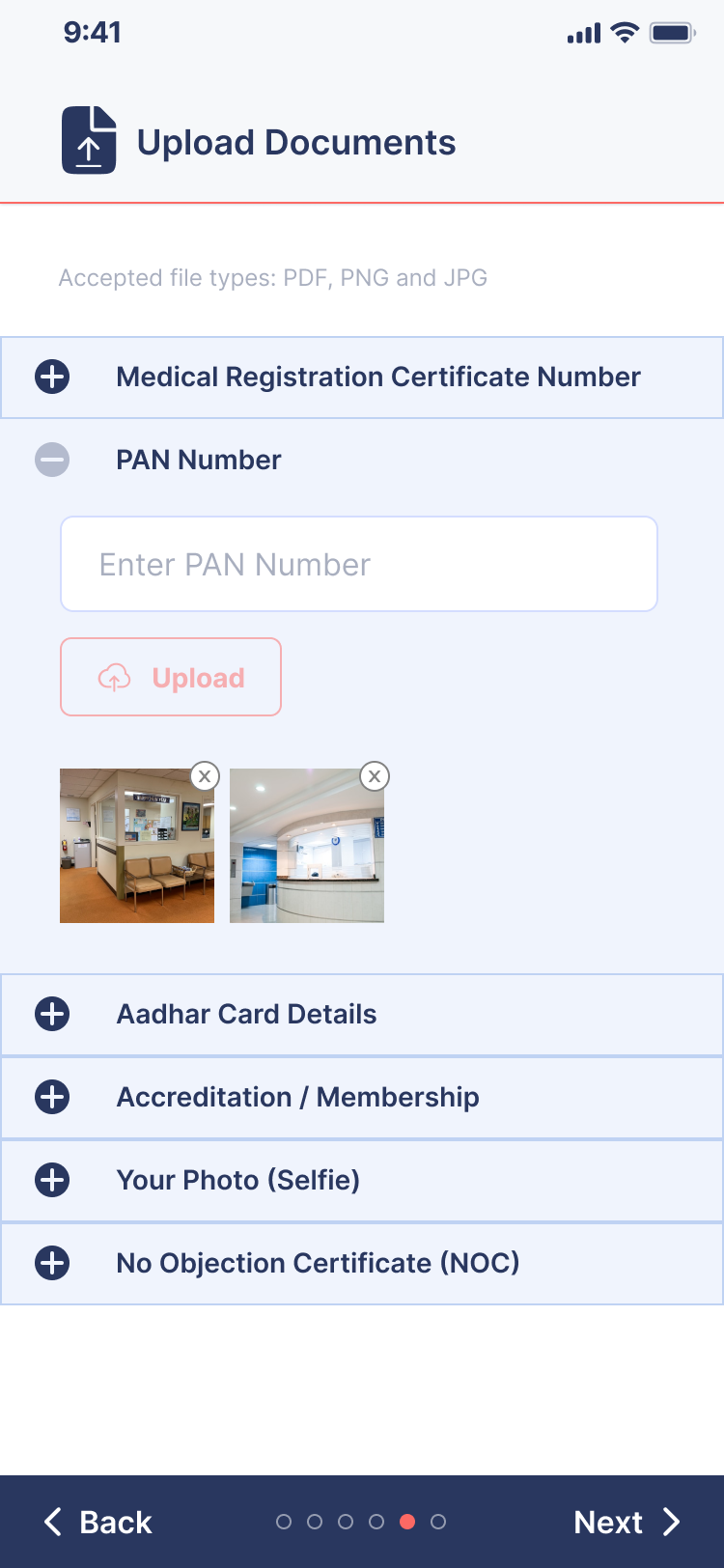Collapse the PAN Number section
724x1568 pixels.
click(52, 460)
